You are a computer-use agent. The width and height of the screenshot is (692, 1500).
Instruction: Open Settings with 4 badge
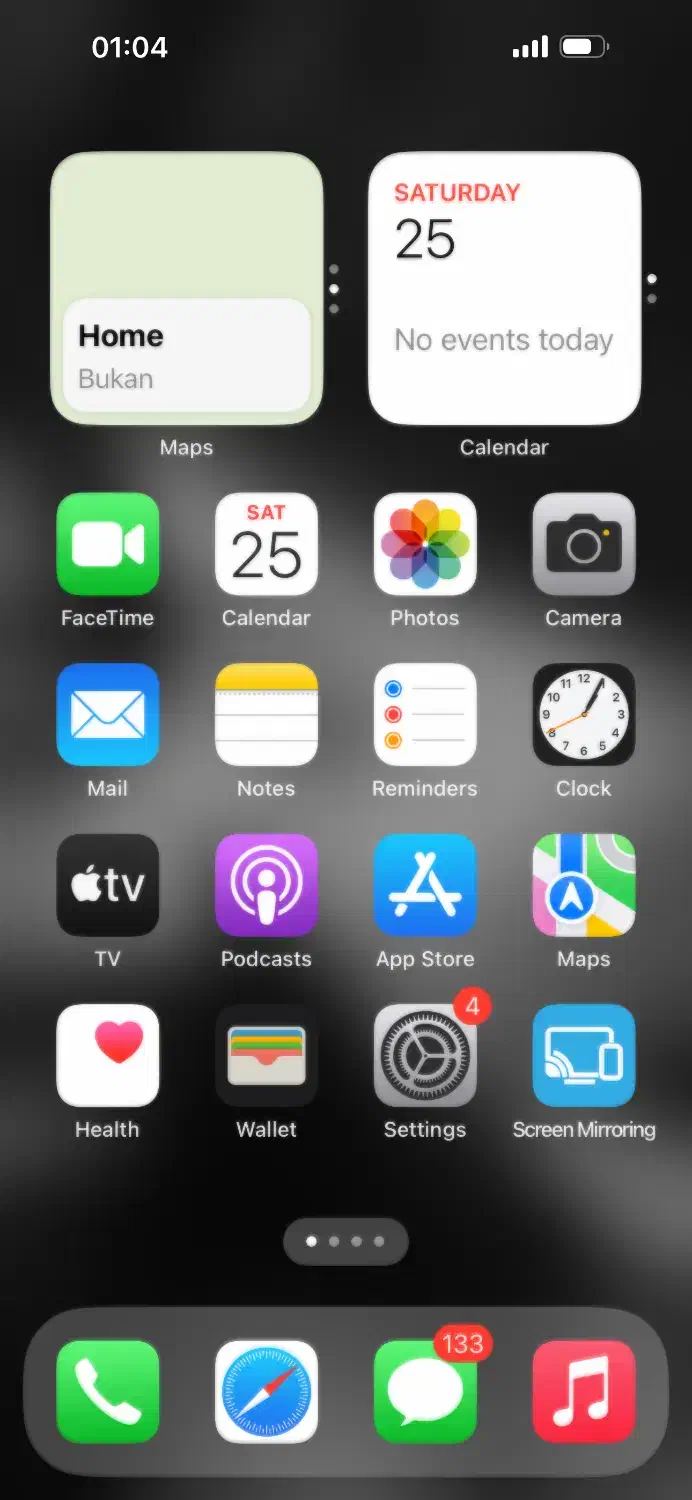[x=425, y=1055]
